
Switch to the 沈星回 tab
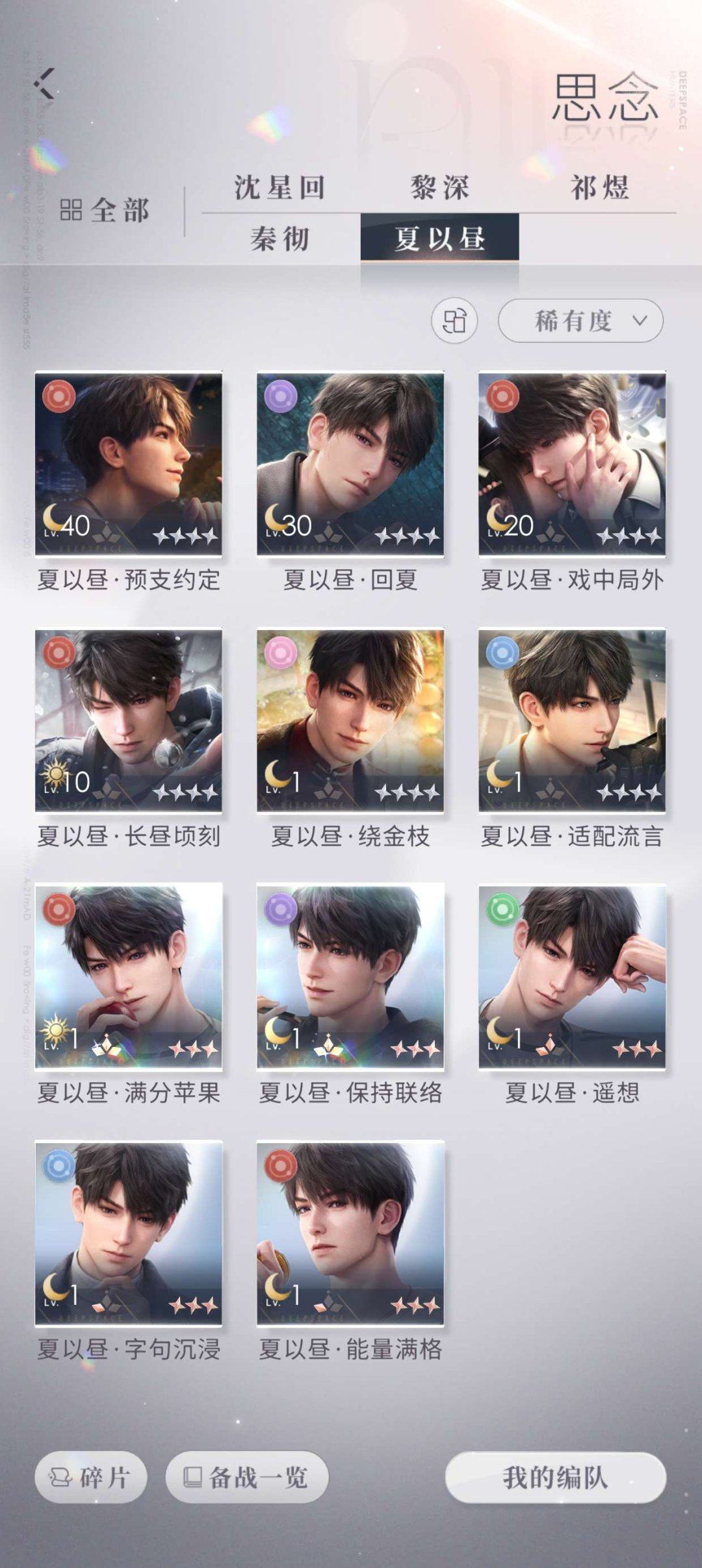(279, 188)
